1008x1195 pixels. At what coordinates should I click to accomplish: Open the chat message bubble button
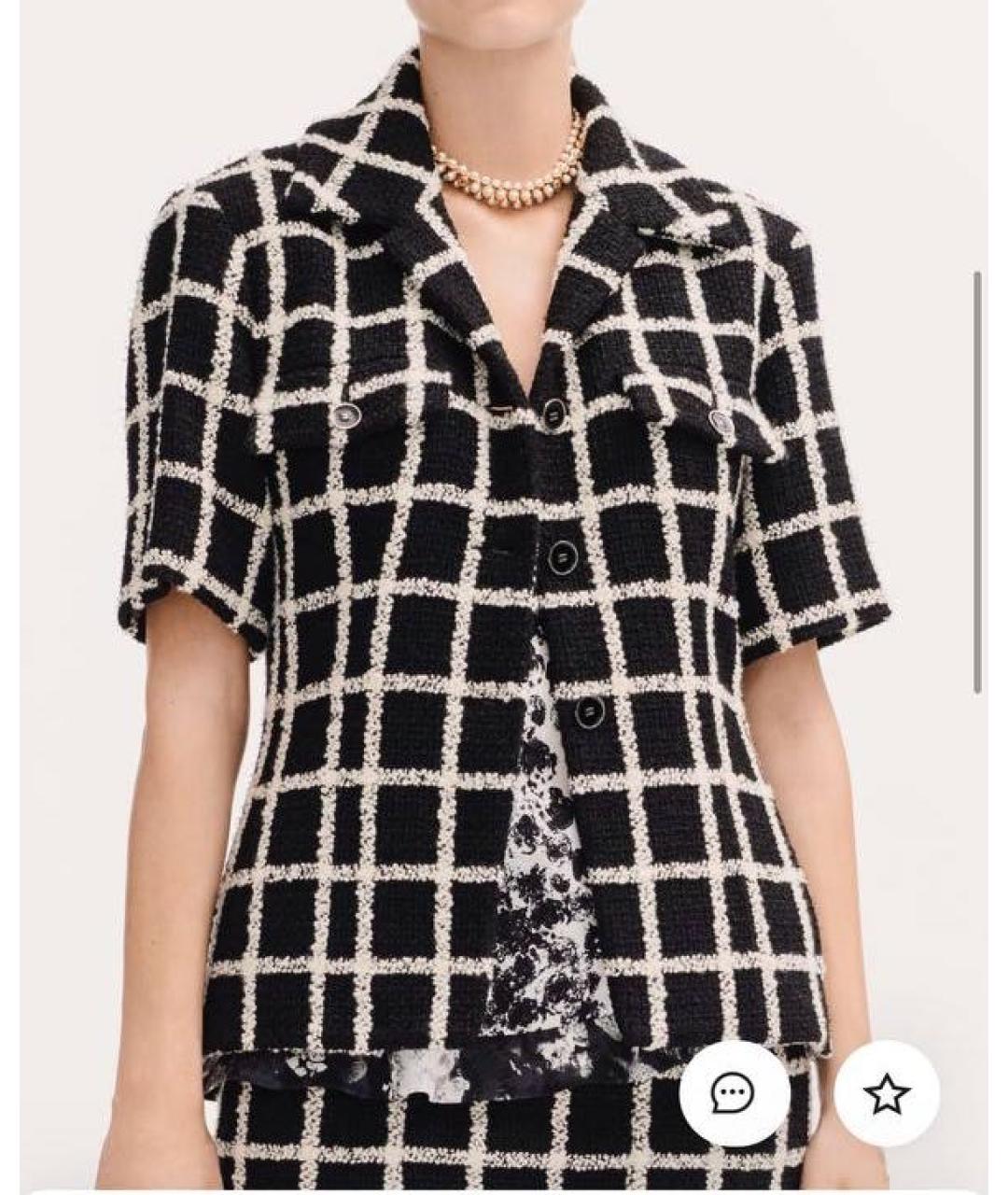[x=734, y=1093]
